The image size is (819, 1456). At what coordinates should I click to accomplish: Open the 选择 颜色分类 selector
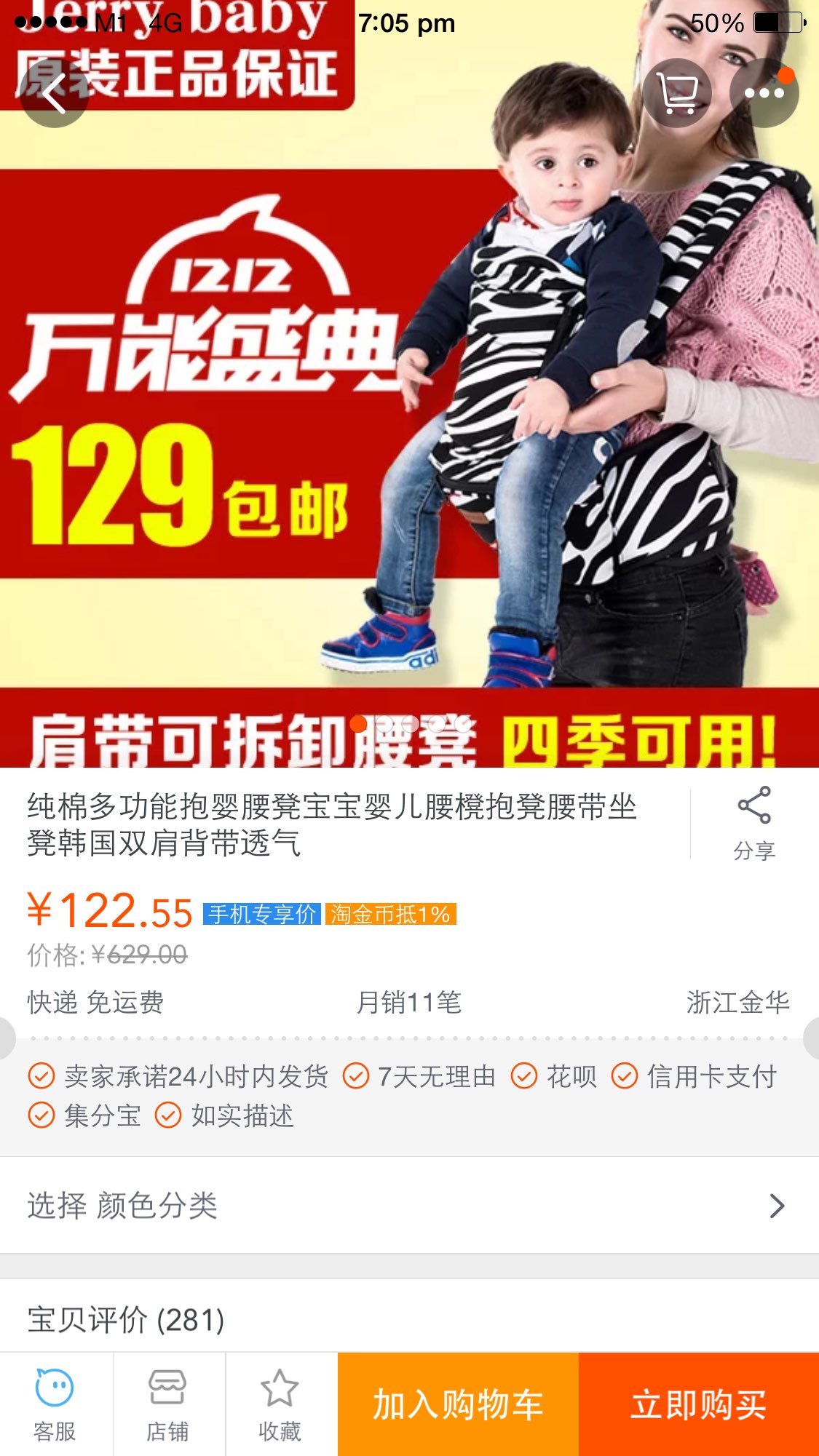pos(409,1206)
